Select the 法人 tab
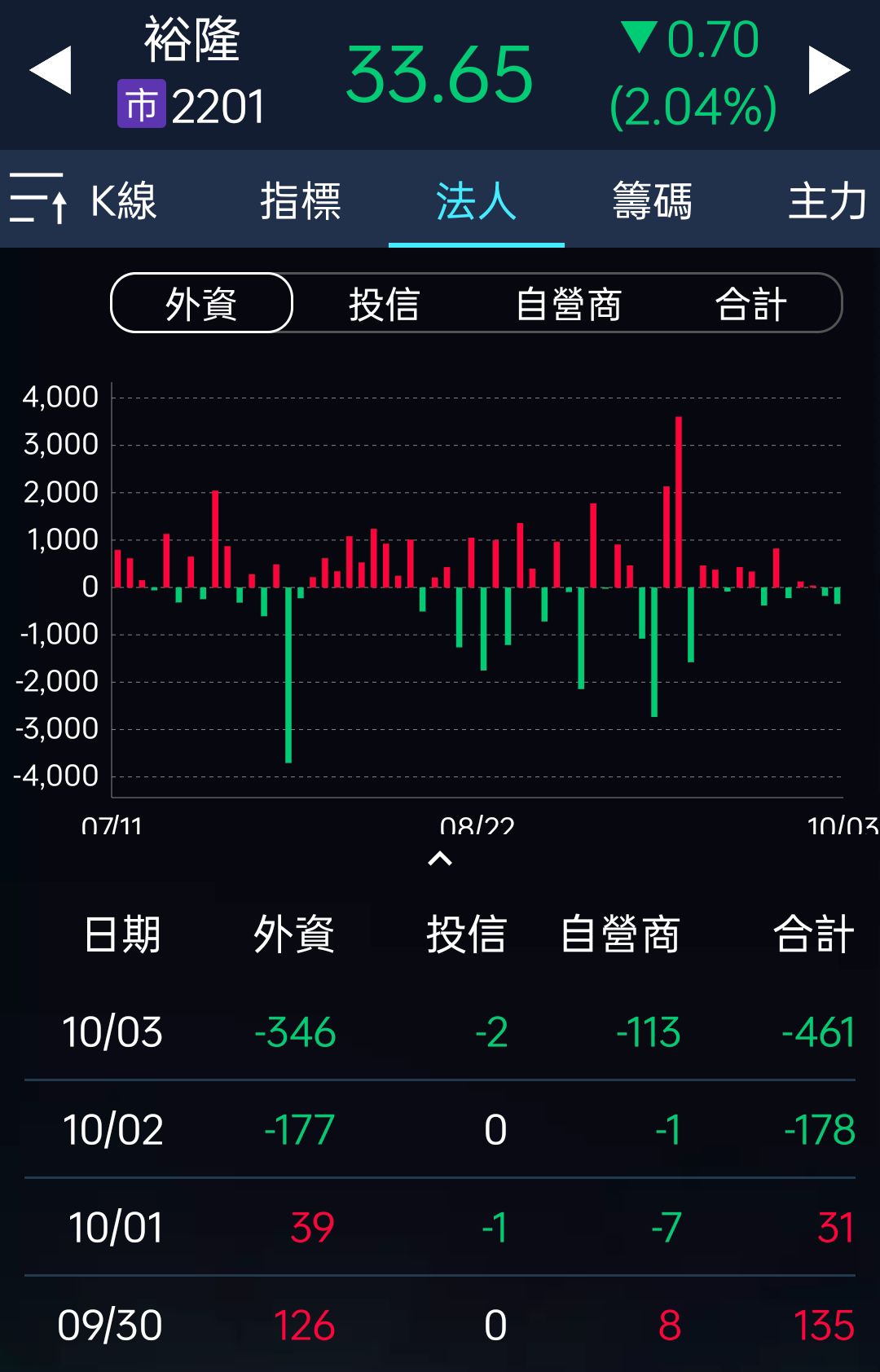 (x=476, y=201)
